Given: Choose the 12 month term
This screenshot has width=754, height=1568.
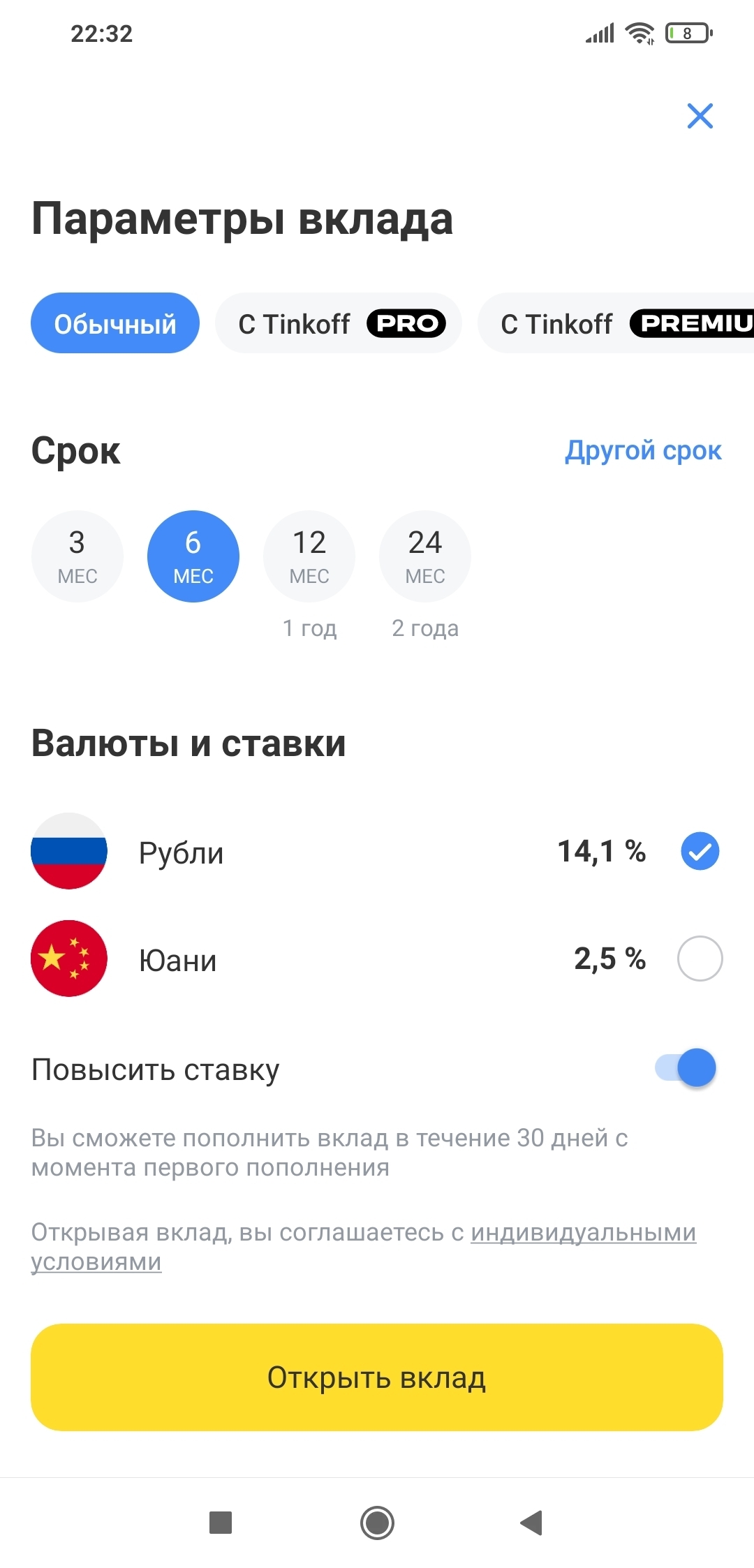Looking at the screenshot, I should tap(309, 556).
